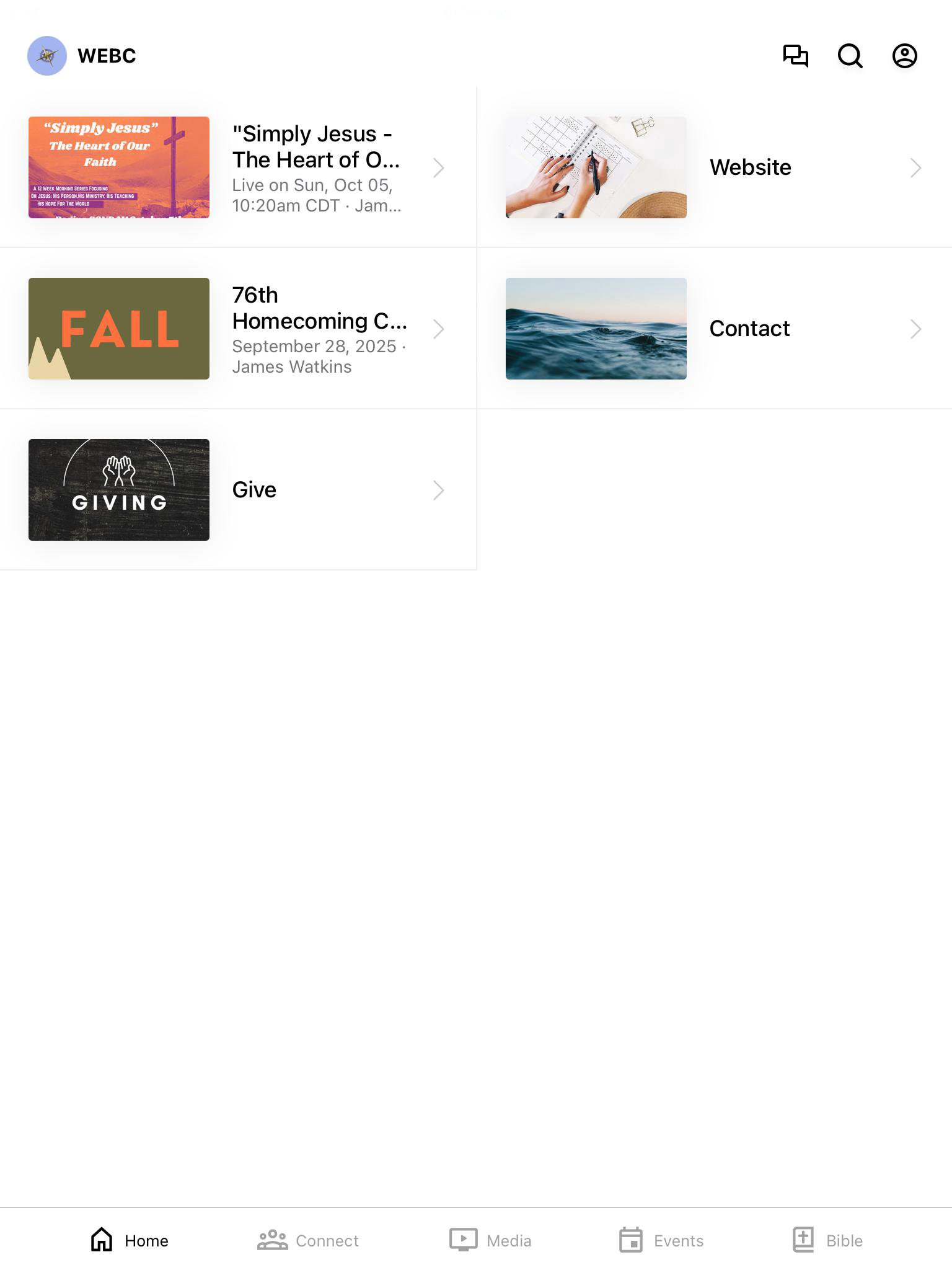Open the Simply Jesus live sermon card
952x1270 pixels.
pyautogui.click(x=238, y=167)
